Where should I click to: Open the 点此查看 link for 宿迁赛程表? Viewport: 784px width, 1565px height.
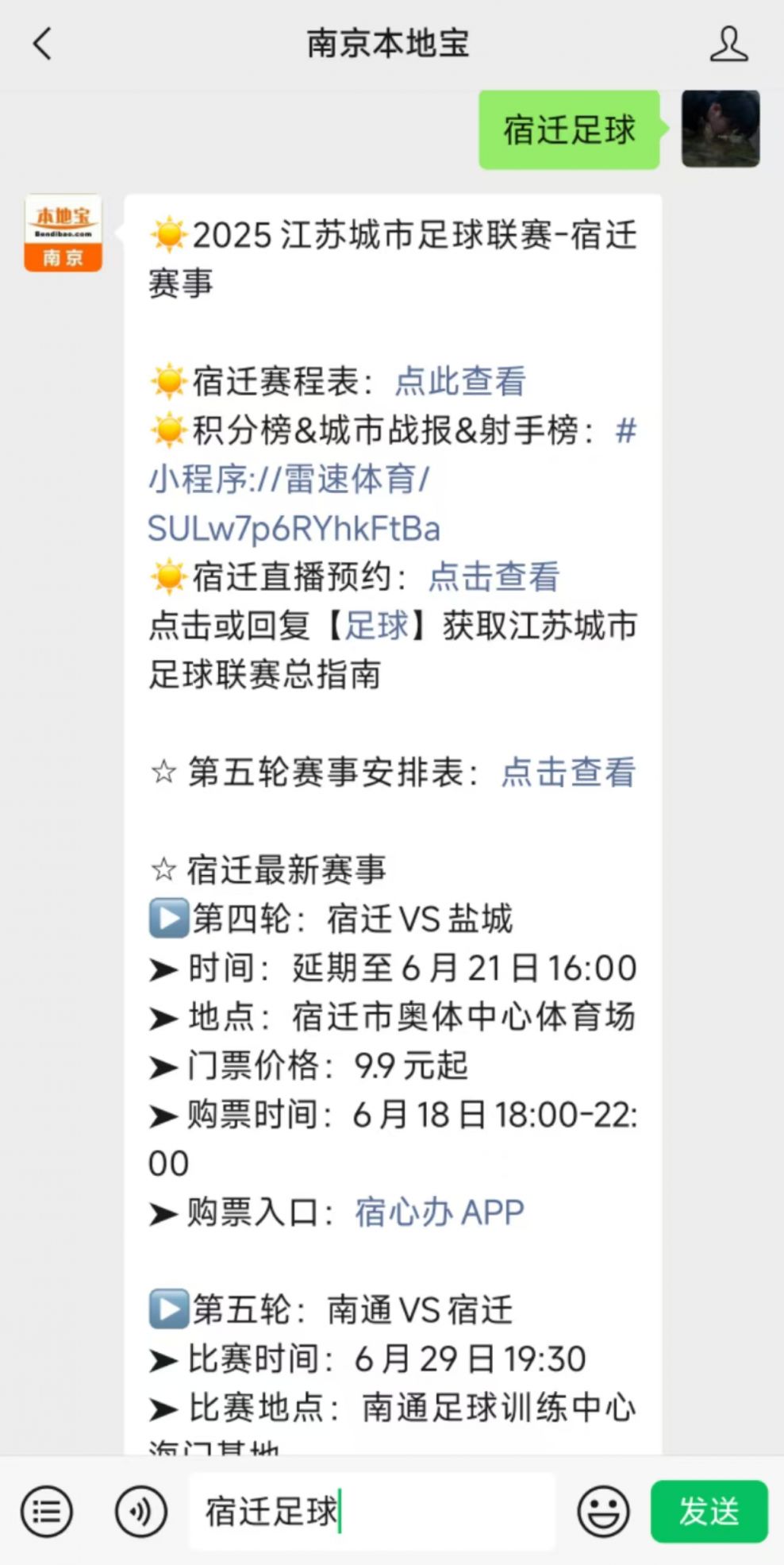460,381
